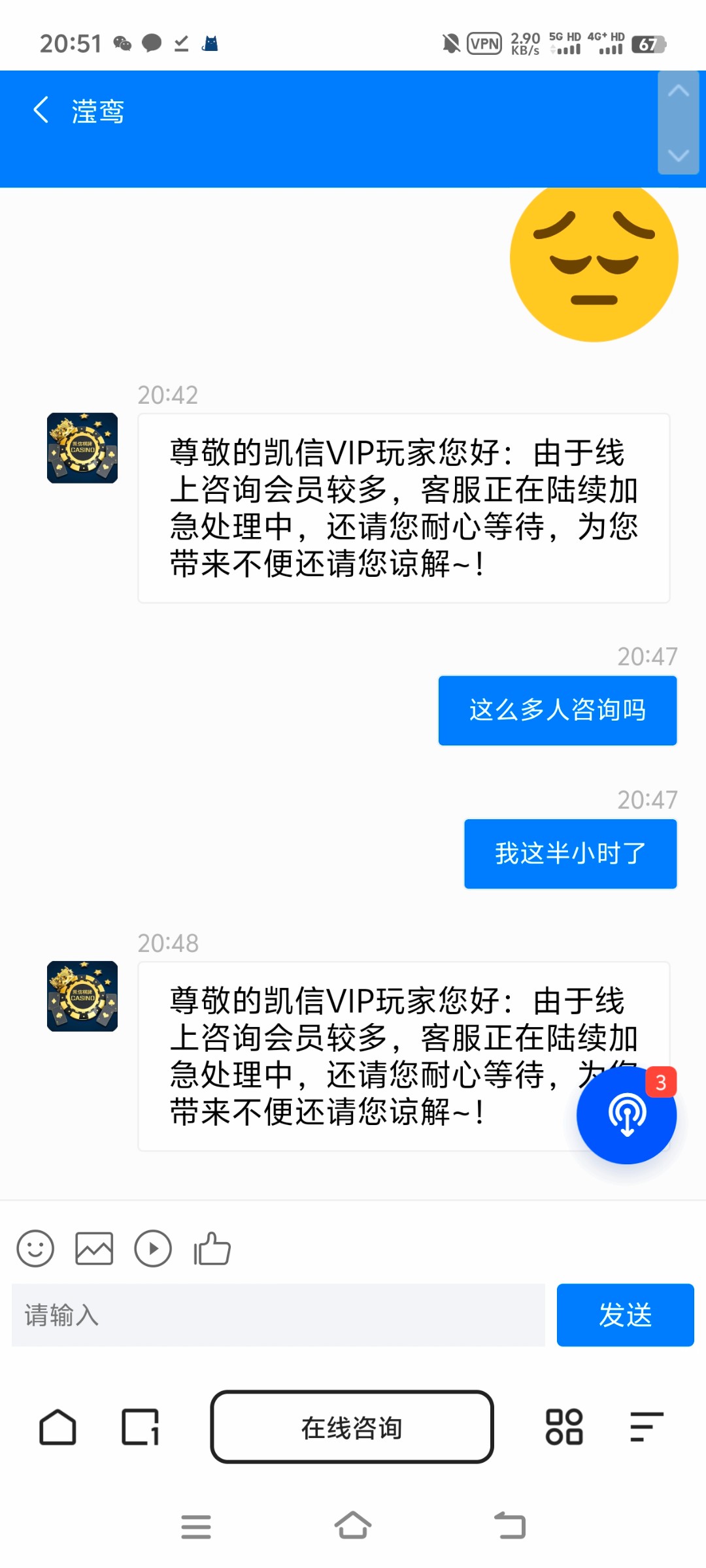Open the browser tabs view
Screen dimensions: 706x1568
point(140,1427)
